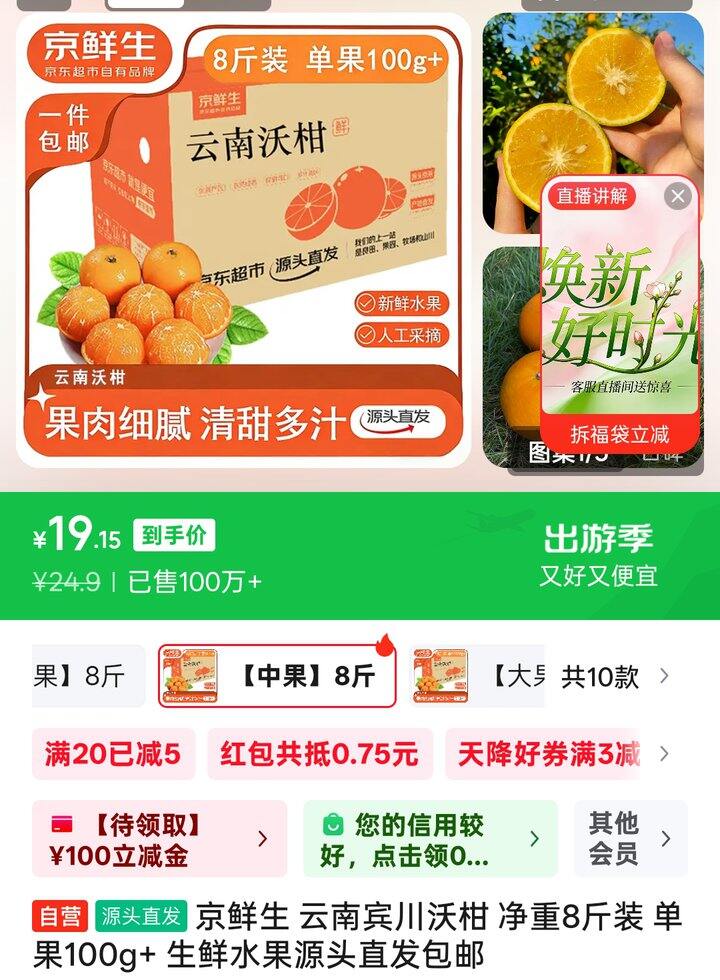The image size is (720, 980).
Task: Expand all variants via 共10款
Action: pos(612,676)
